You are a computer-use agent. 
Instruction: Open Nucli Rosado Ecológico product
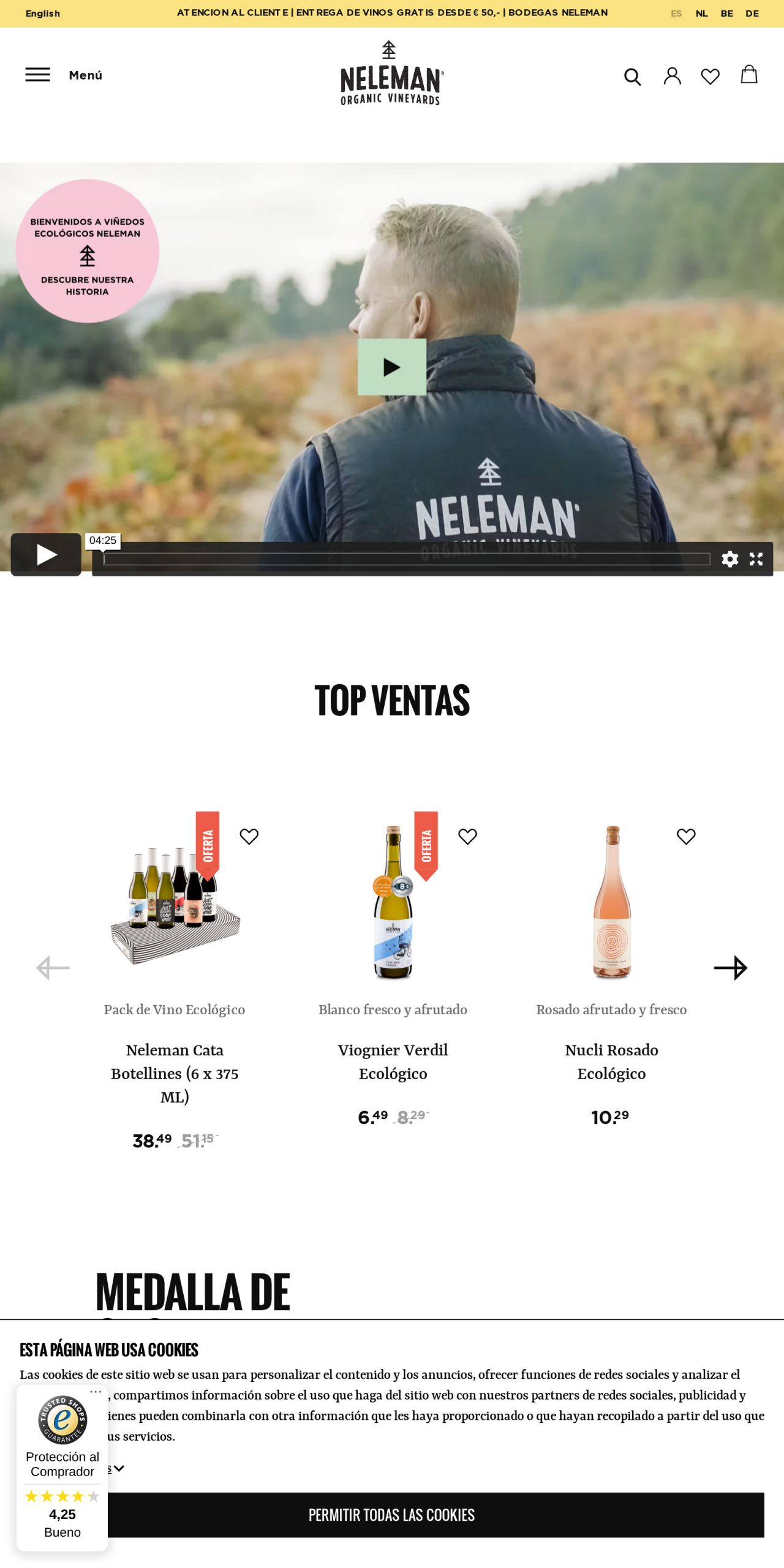click(x=611, y=1061)
